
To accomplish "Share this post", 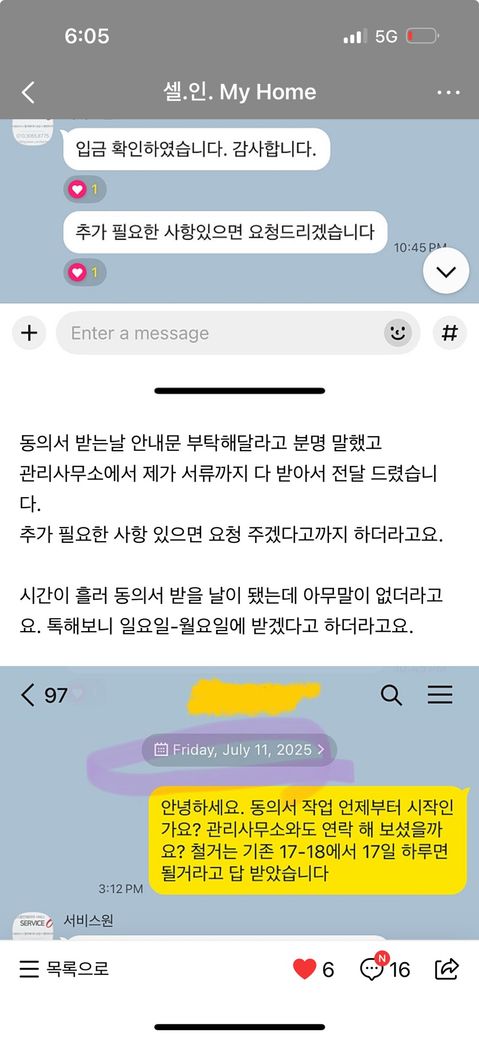I will click(447, 969).
